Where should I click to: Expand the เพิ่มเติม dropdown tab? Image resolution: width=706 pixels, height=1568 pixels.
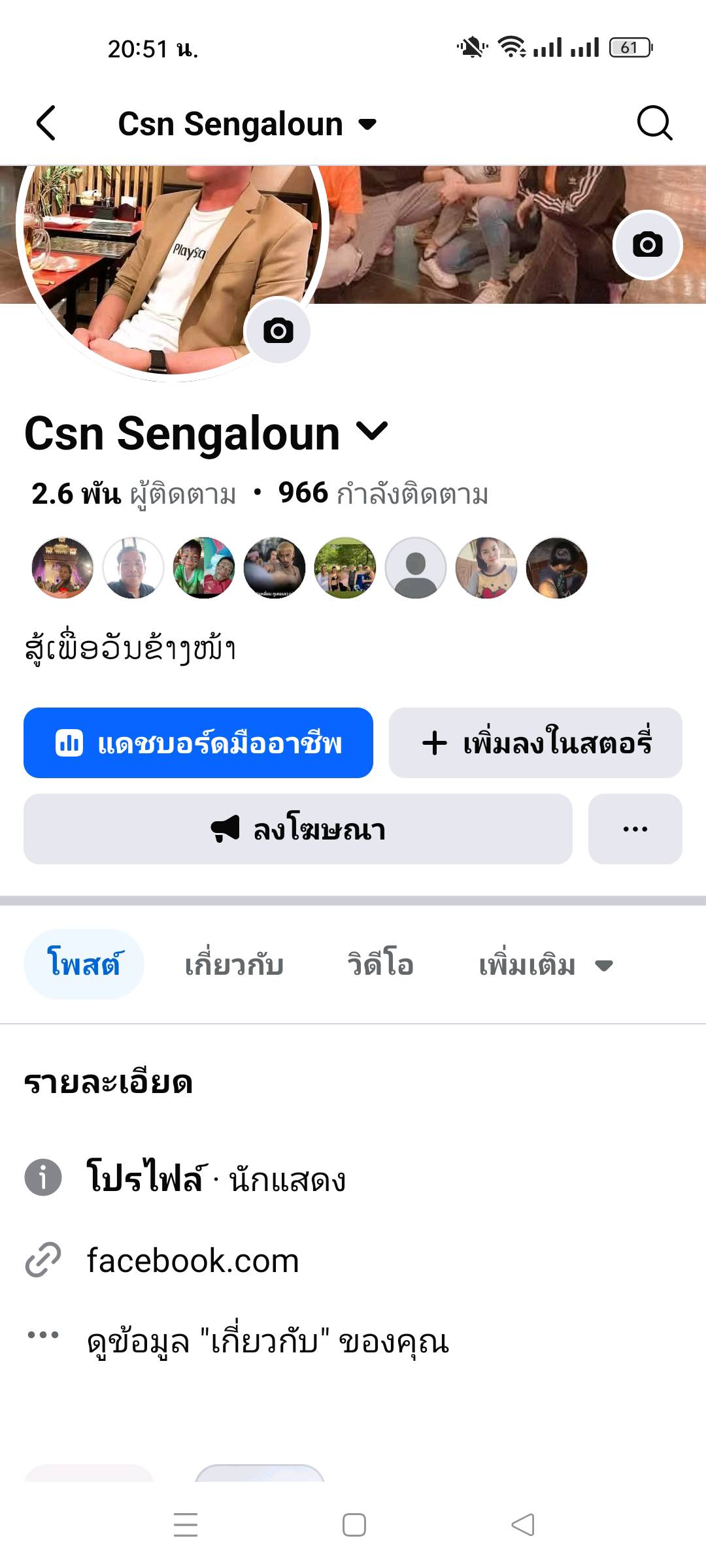coord(546,965)
